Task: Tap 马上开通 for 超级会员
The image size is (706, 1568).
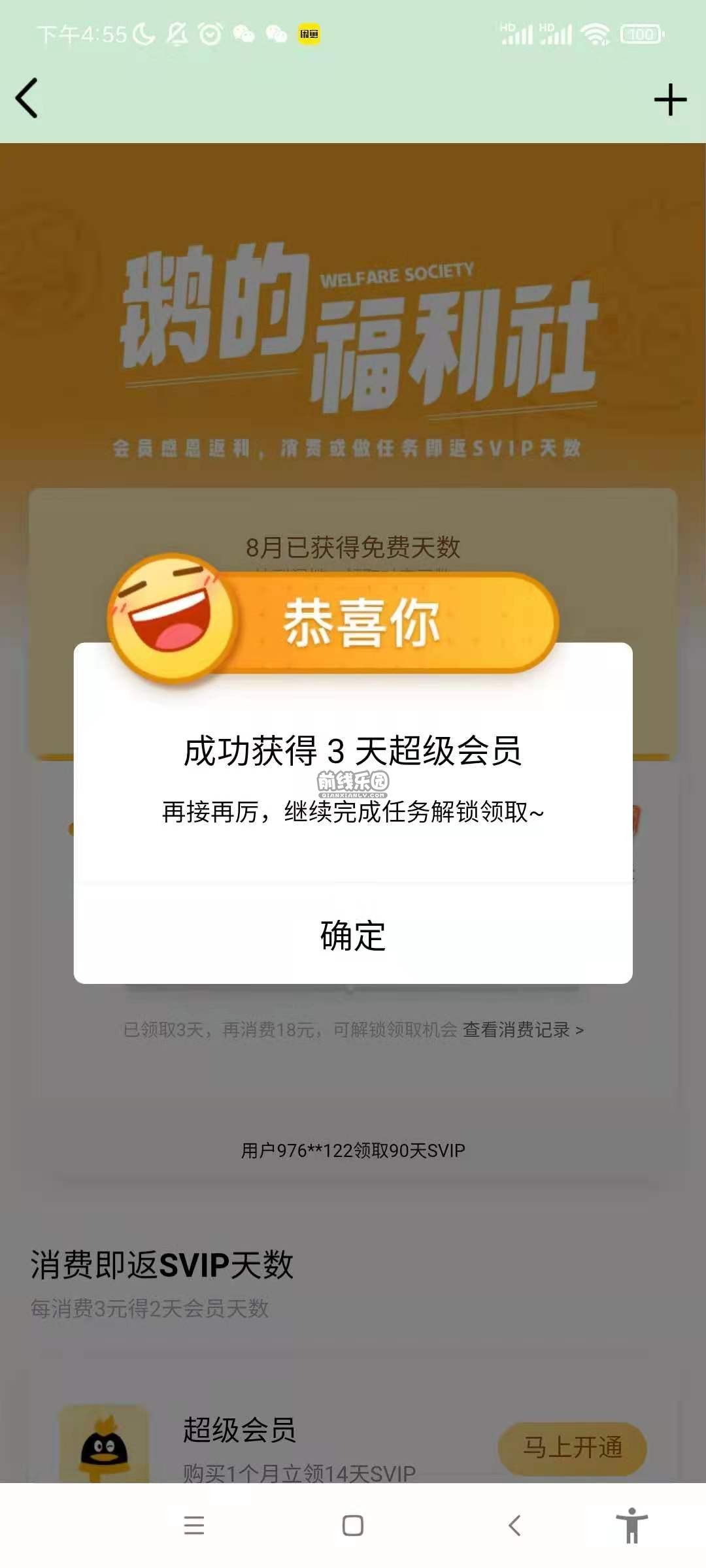Action: pyautogui.click(x=572, y=1447)
